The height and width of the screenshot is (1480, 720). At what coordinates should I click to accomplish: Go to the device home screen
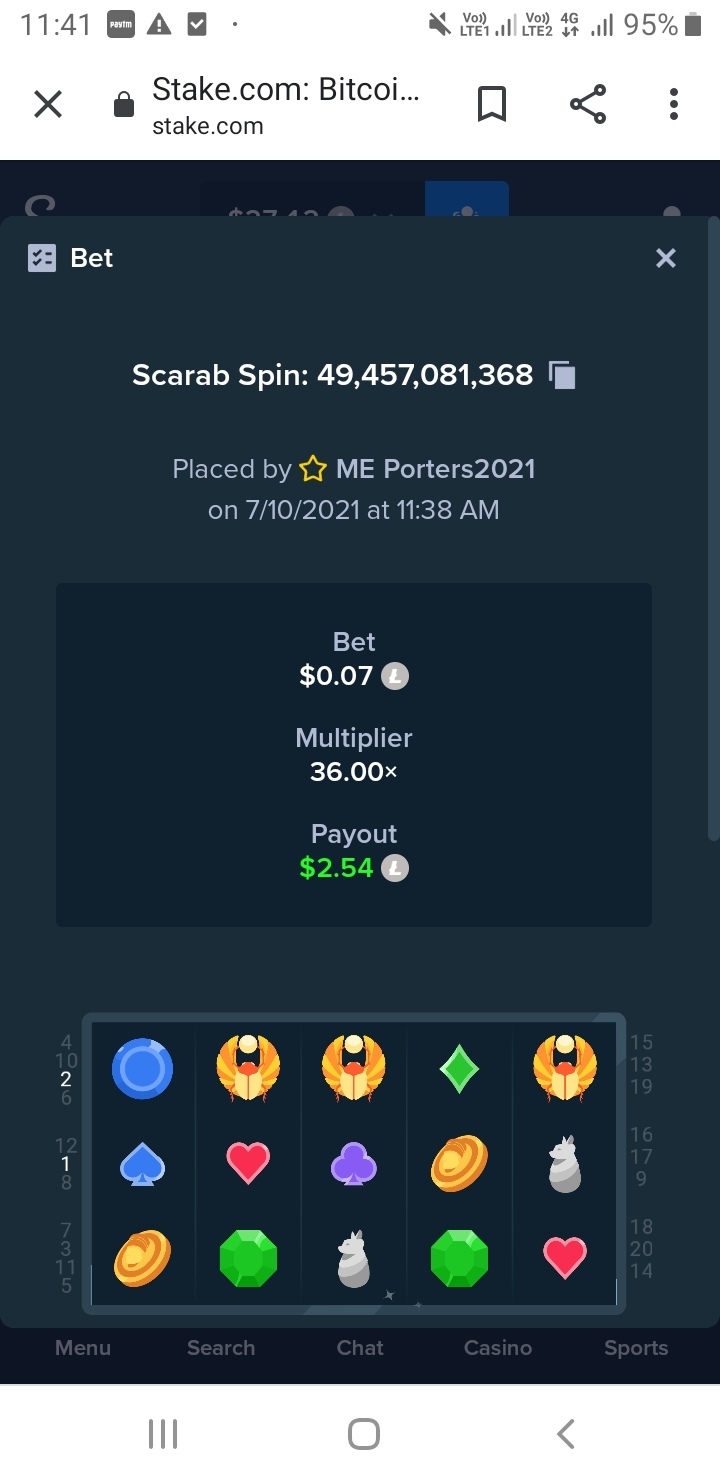click(363, 1434)
